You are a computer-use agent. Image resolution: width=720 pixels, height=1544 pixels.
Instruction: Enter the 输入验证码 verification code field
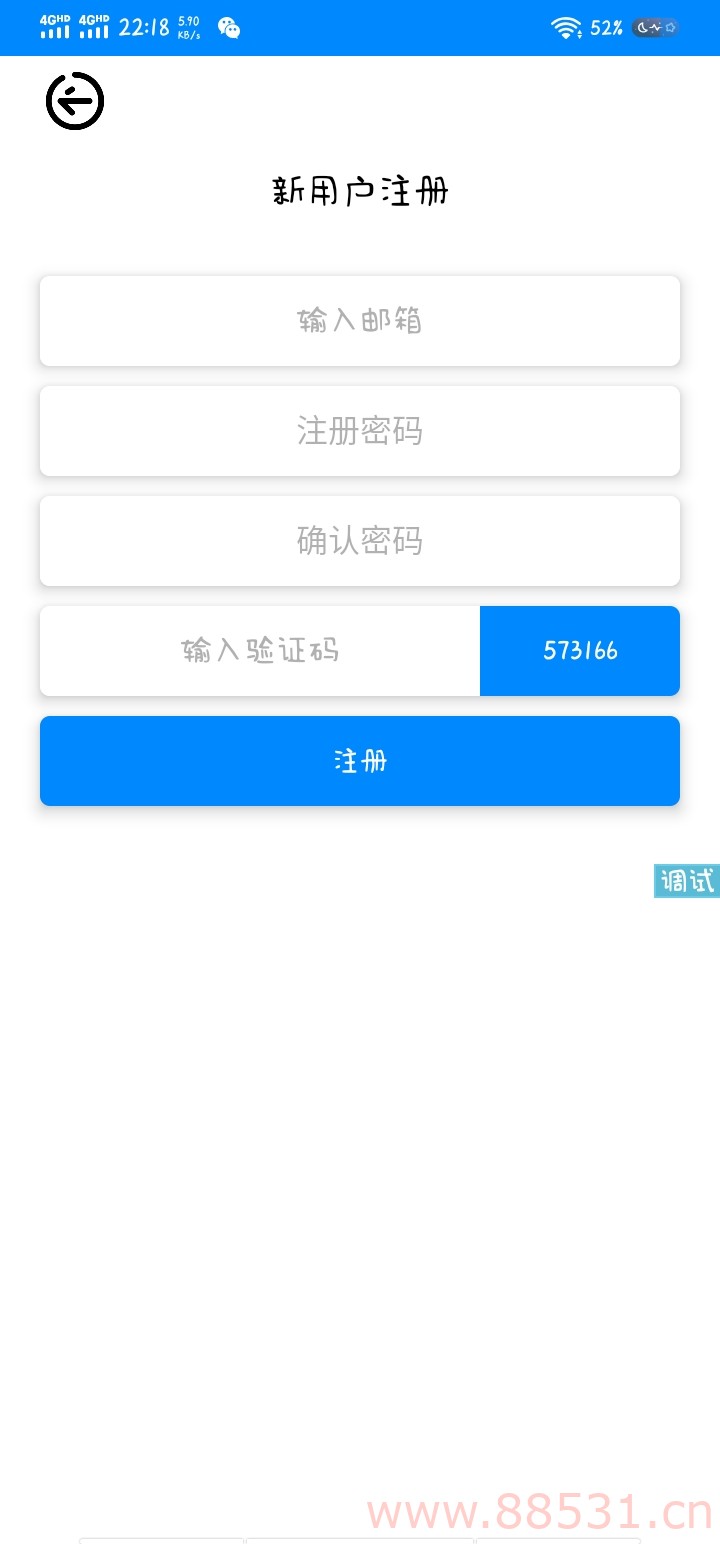[x=260, y=651]
